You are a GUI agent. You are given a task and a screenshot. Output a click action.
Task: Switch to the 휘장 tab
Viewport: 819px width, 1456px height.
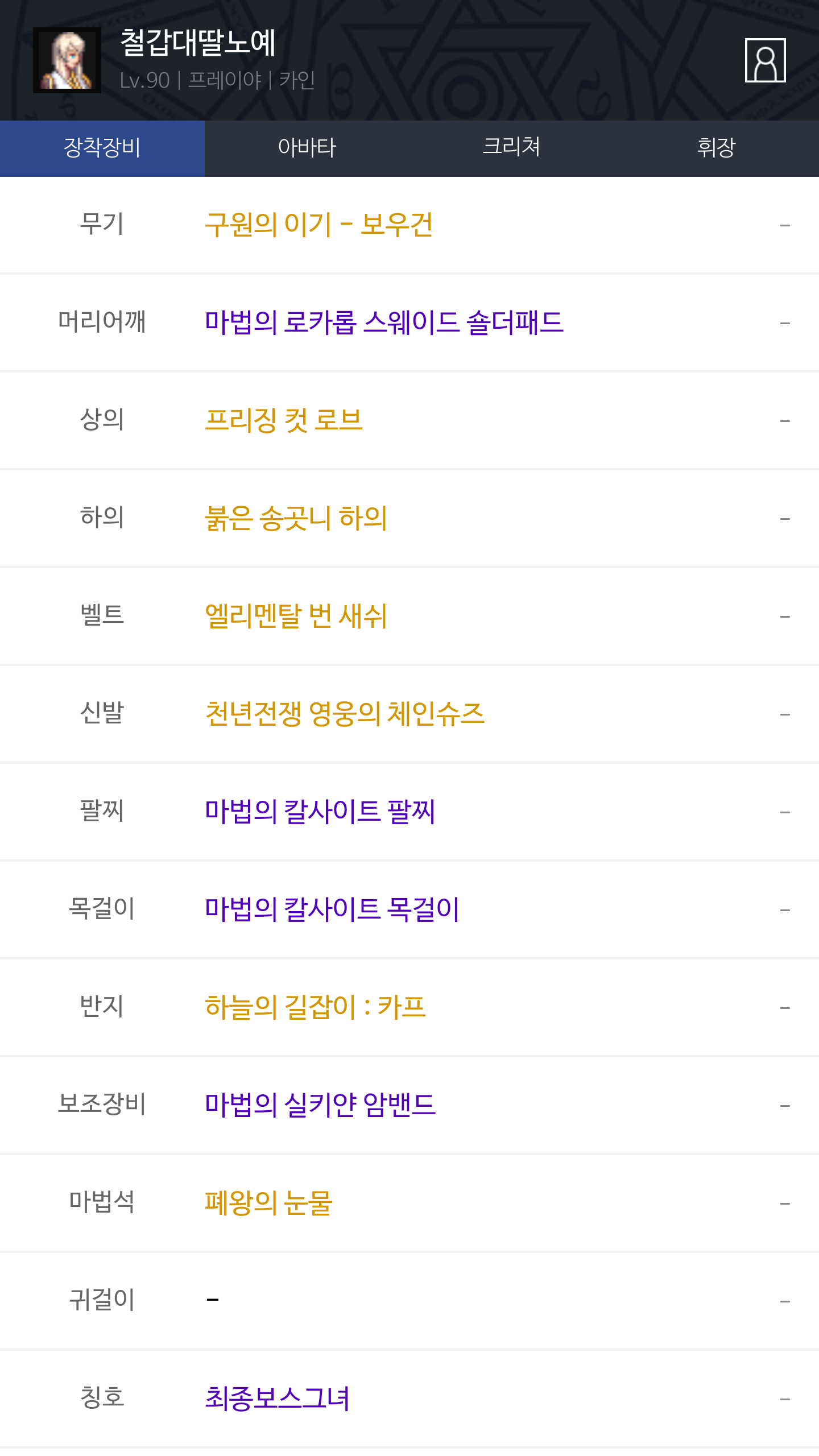(717, 148)
